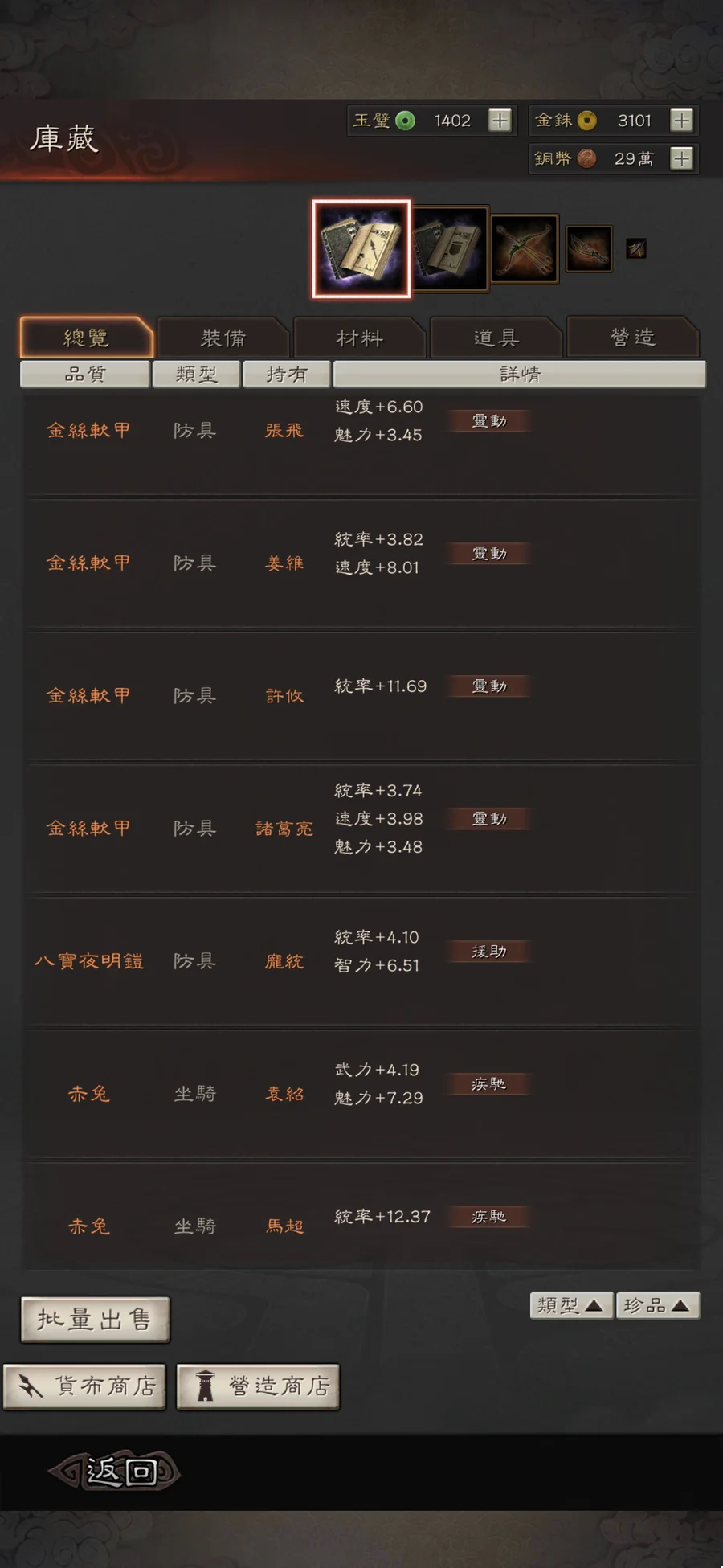
Task: Tap 批量出售 to bulk sell items
Action: [x=95, y=1320]
